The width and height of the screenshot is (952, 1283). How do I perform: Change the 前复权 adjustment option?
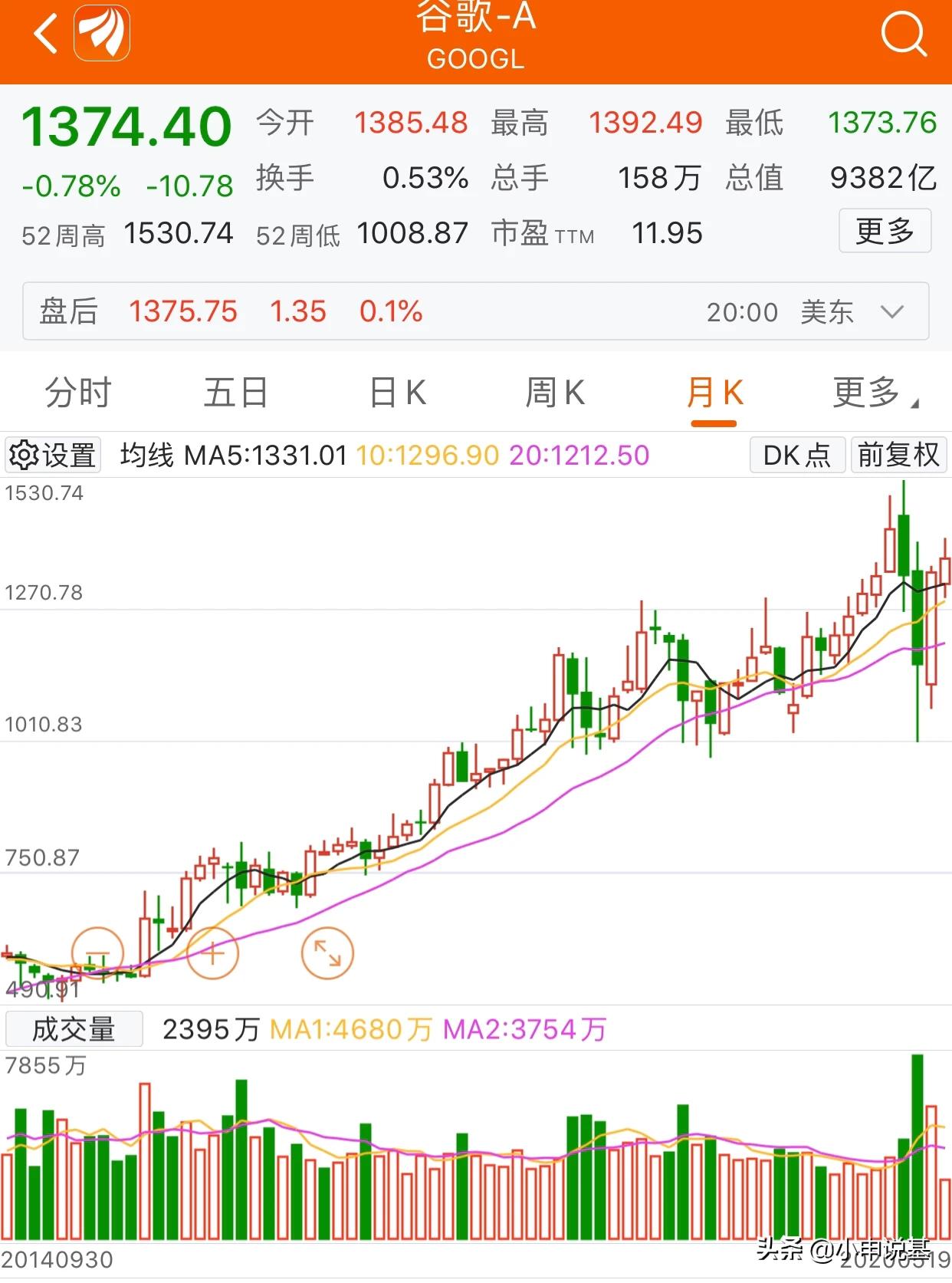pyautogui.click(x=898, y=456)
